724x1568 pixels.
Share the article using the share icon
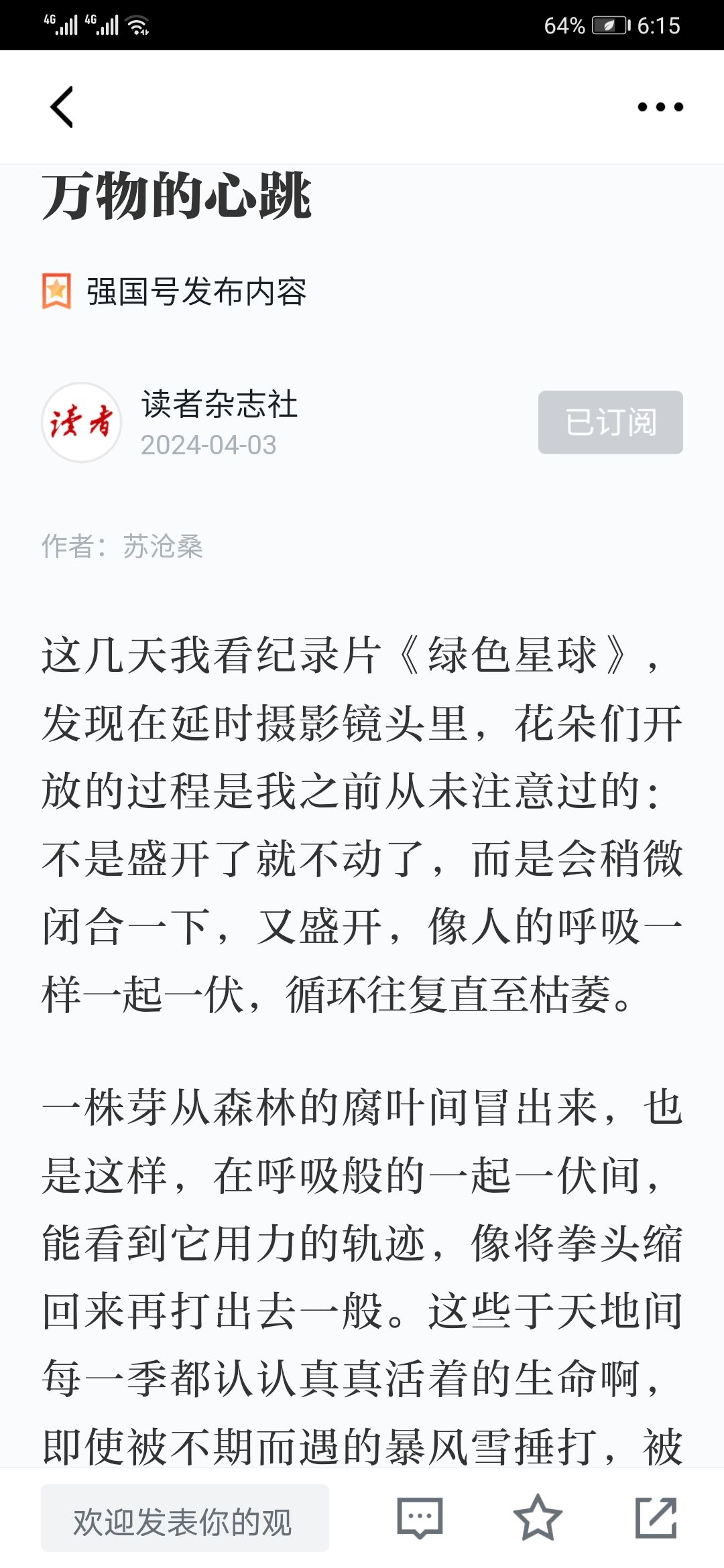click(x=656, y=1518)
